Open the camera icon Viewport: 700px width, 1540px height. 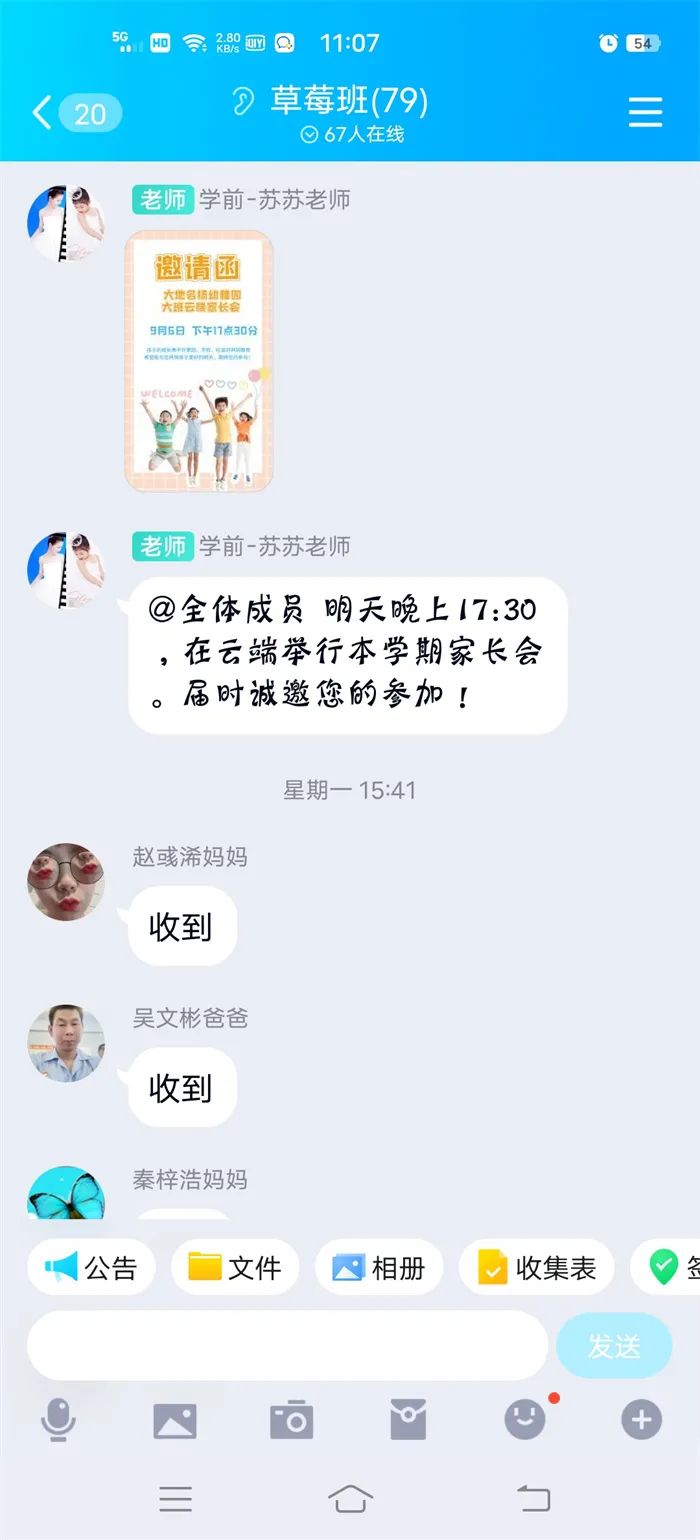[291, 1420]
